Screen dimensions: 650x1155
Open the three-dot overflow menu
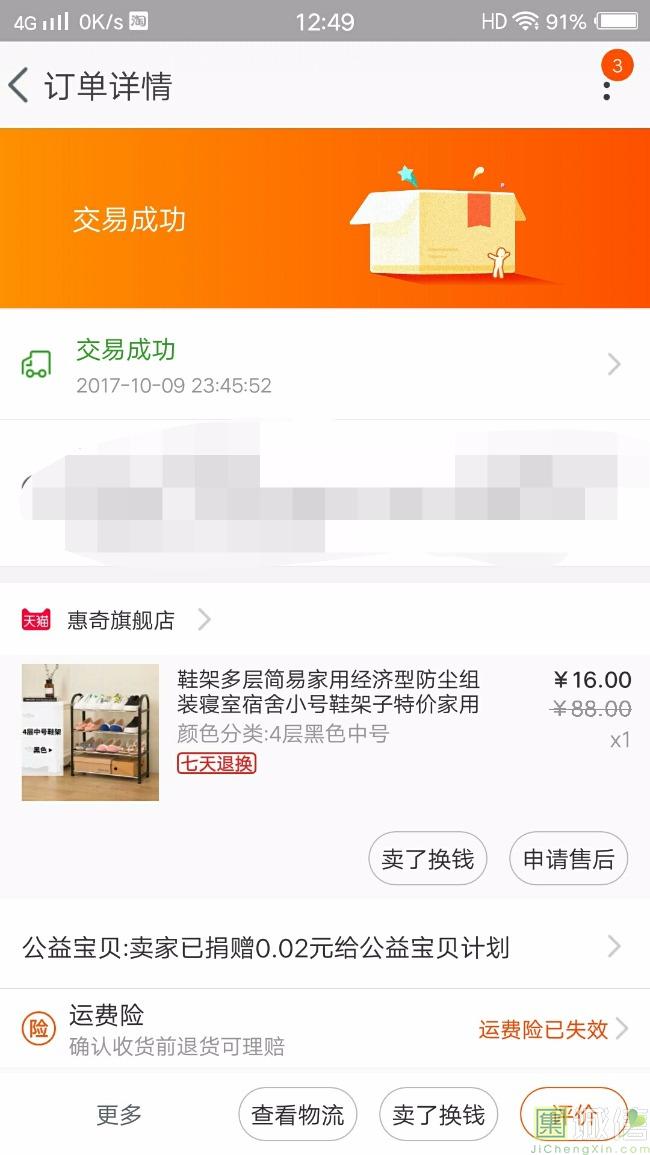click(606, 86)
